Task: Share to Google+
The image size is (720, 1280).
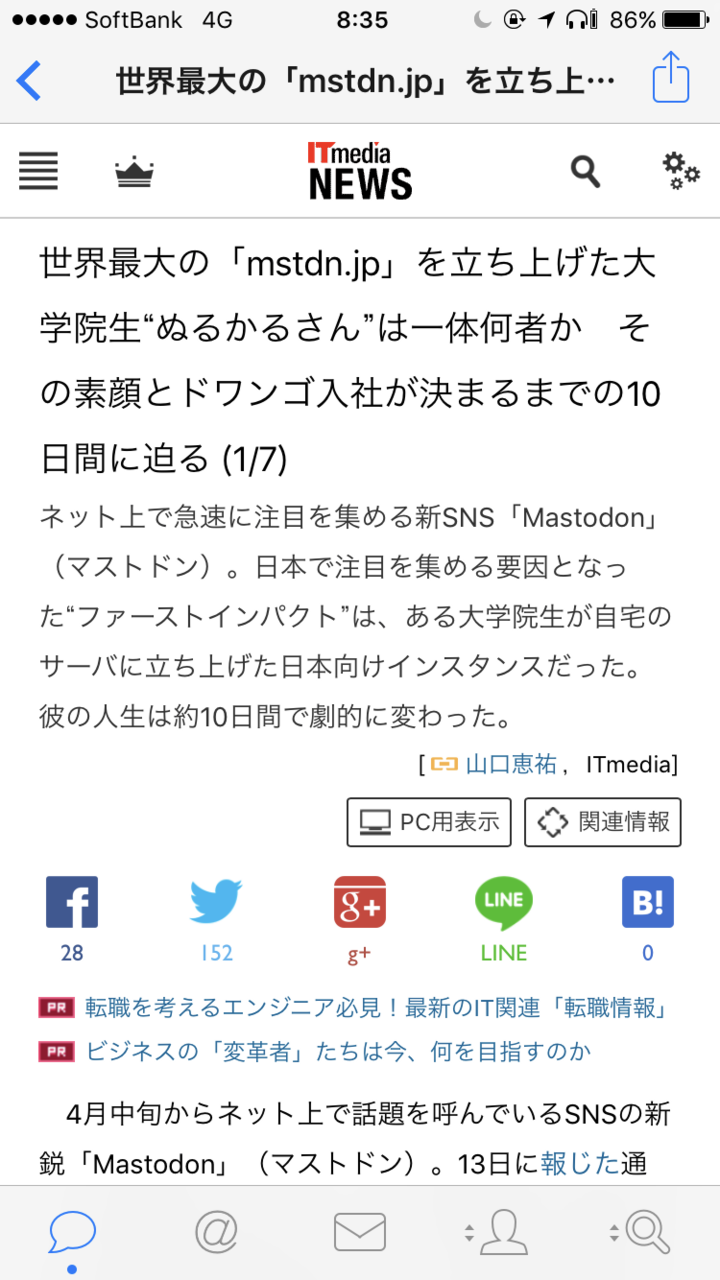Action: (360, 902)
